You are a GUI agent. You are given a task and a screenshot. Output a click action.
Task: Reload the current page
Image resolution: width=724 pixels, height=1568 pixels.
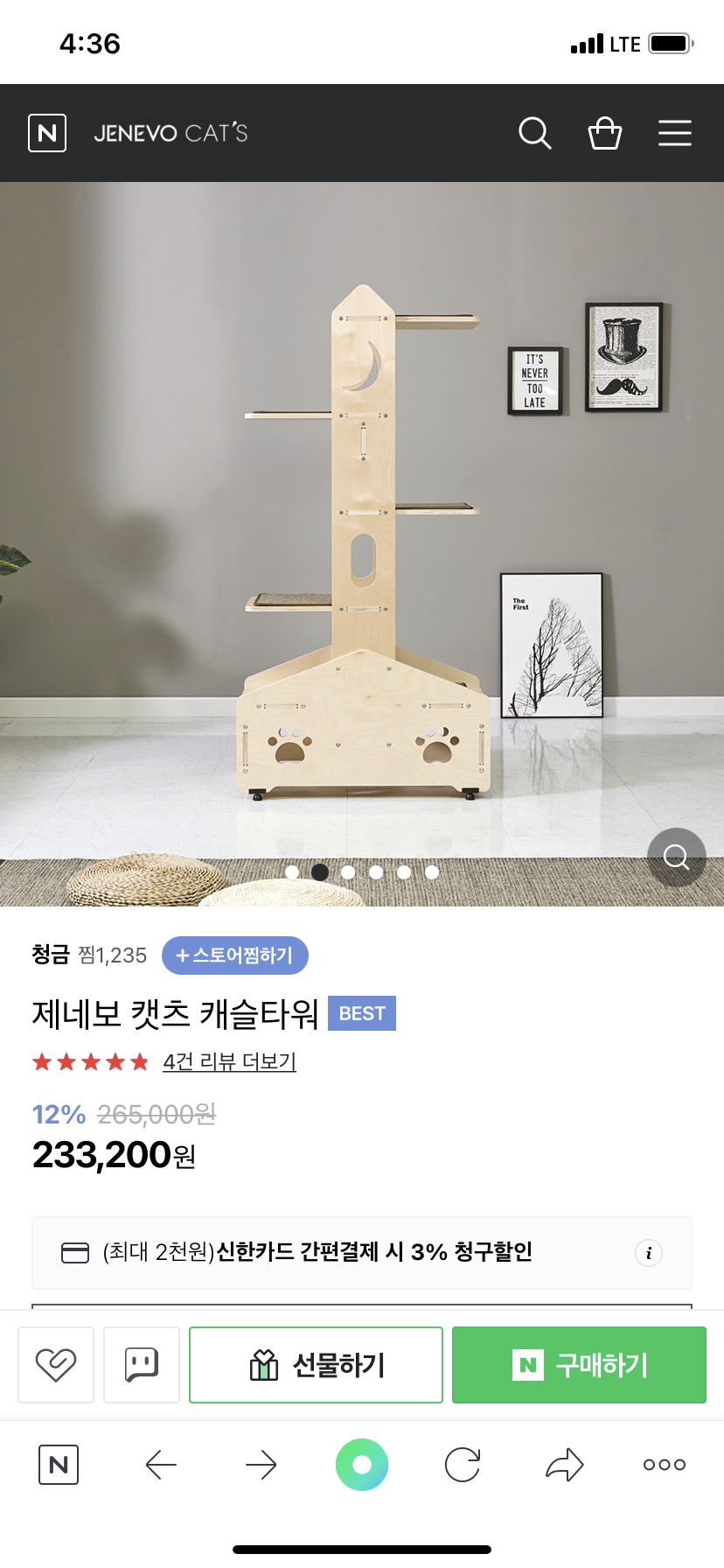coord(463,1465)
